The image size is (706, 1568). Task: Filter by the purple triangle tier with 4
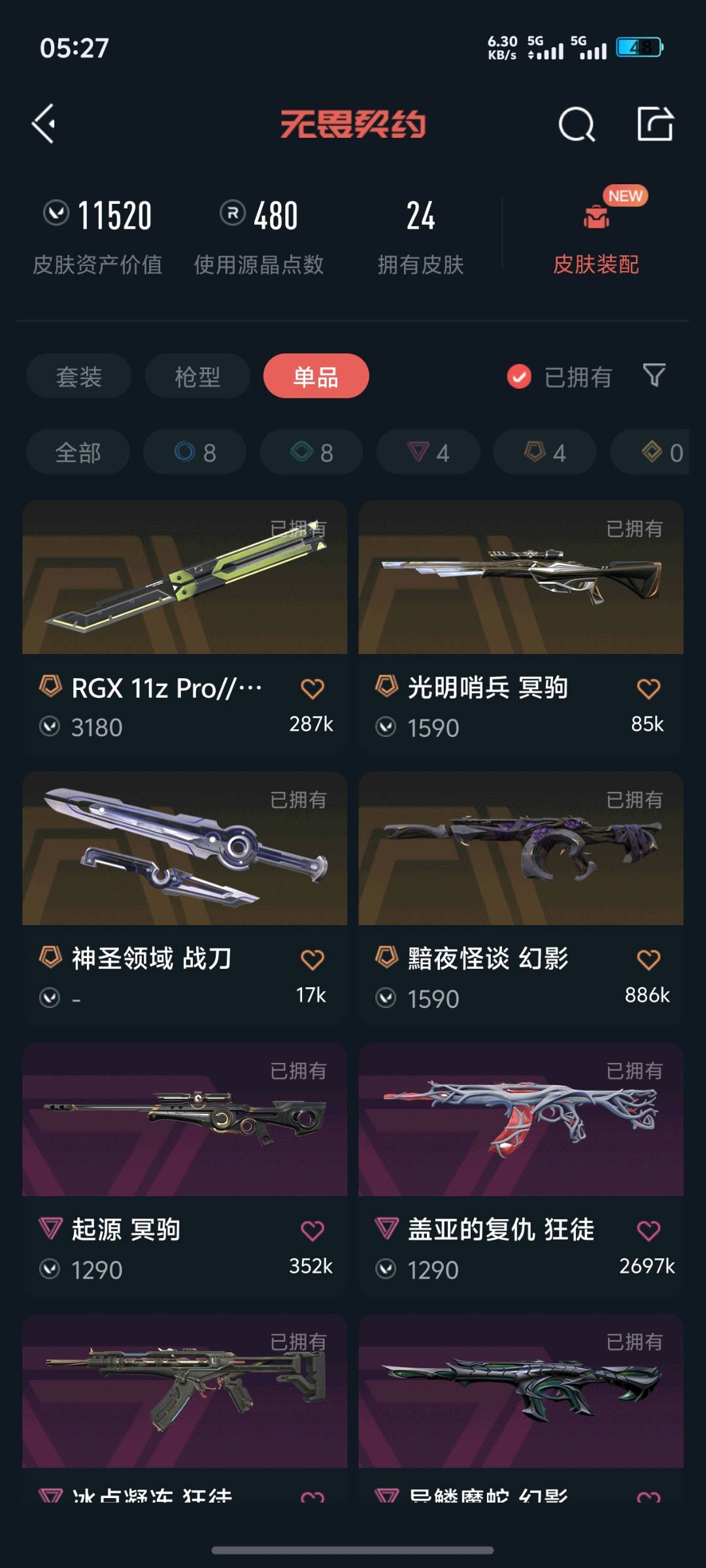[x=428, y=452]
